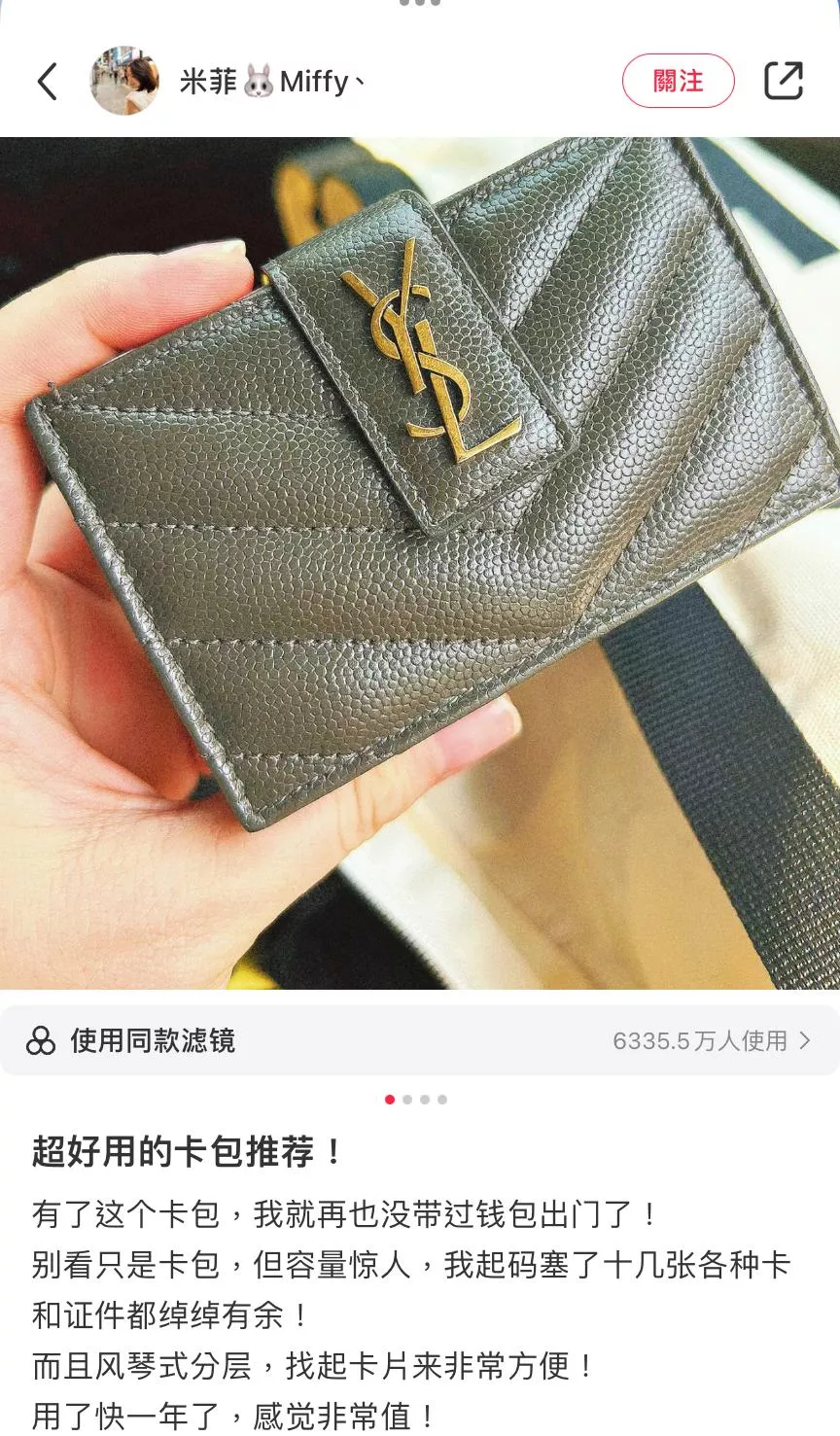Open 米菲 Miffy's profile avatar
840x1436 pixels.
pos(124,81)
